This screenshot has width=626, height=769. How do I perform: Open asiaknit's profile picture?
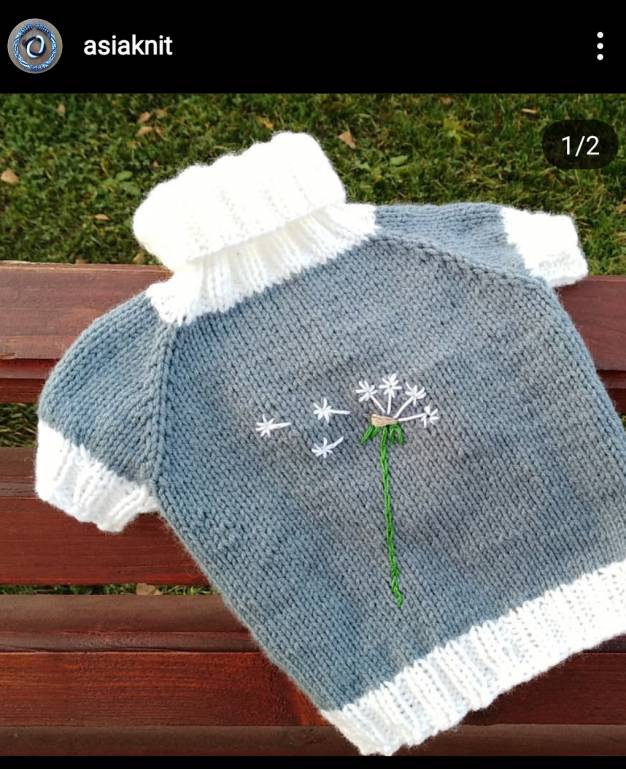coord(35,46)
